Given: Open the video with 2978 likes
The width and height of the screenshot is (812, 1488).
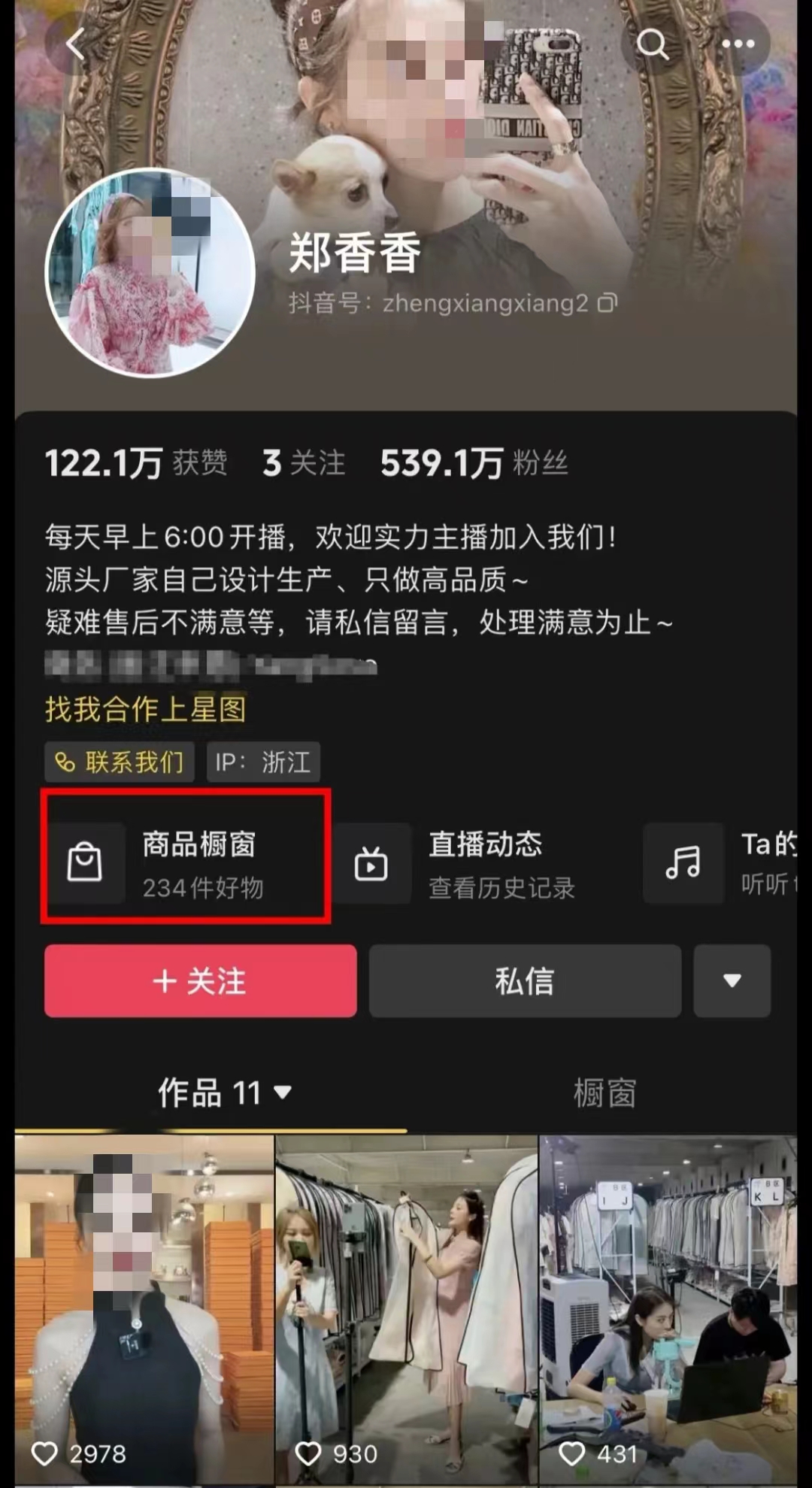Looking at the screenshot, I should 144,1308.
